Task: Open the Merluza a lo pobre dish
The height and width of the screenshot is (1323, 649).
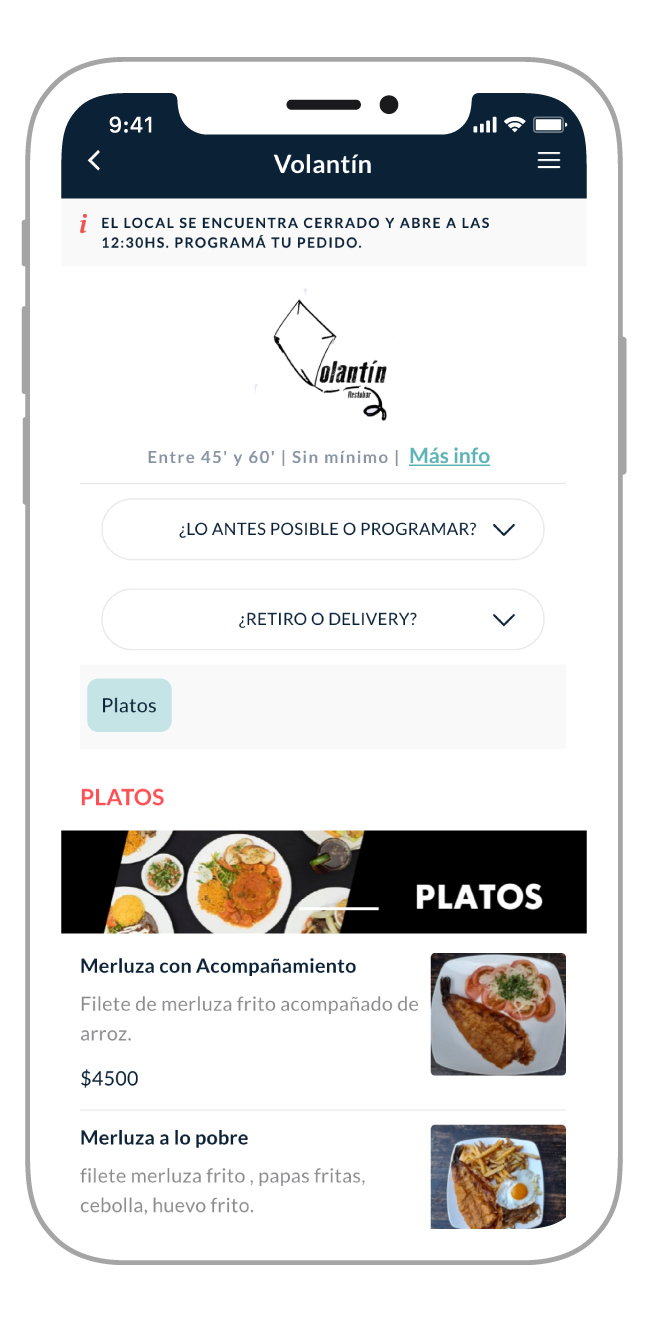Action: click(x=164, y=1138)
